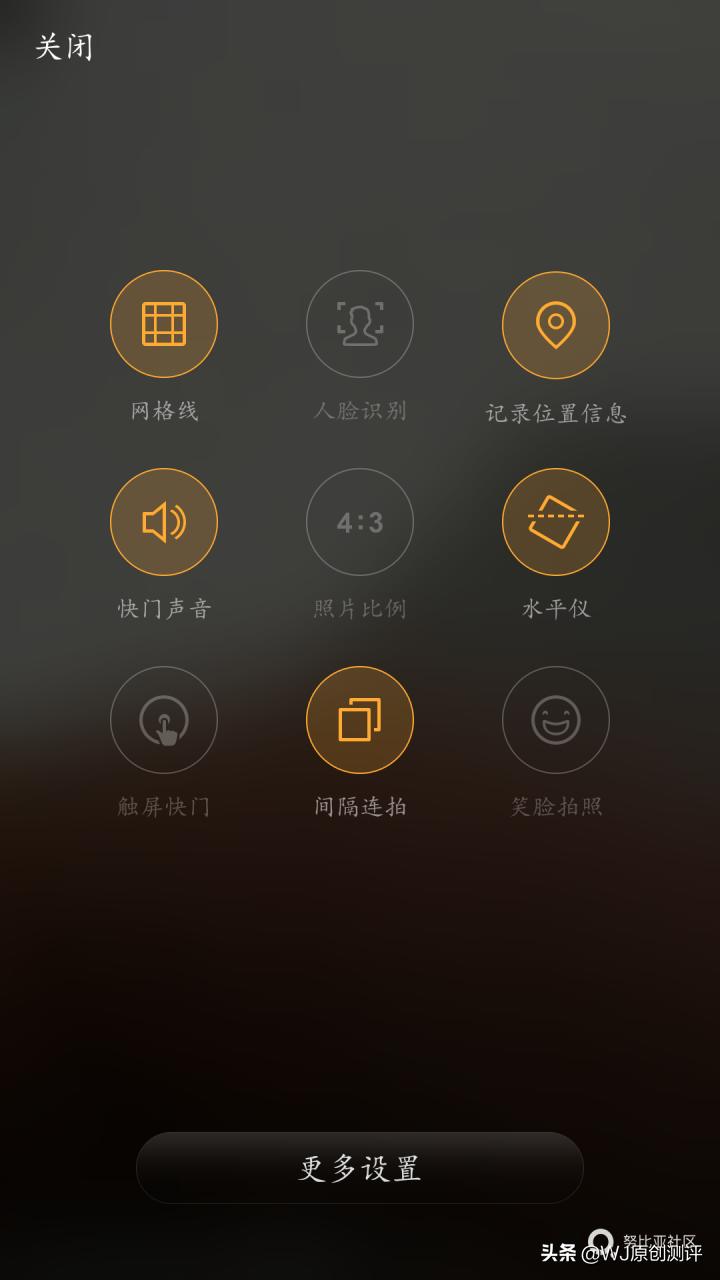
Task: Tap the 间隔连拍 interval burst icon
Action: click(x=360, y=720)
